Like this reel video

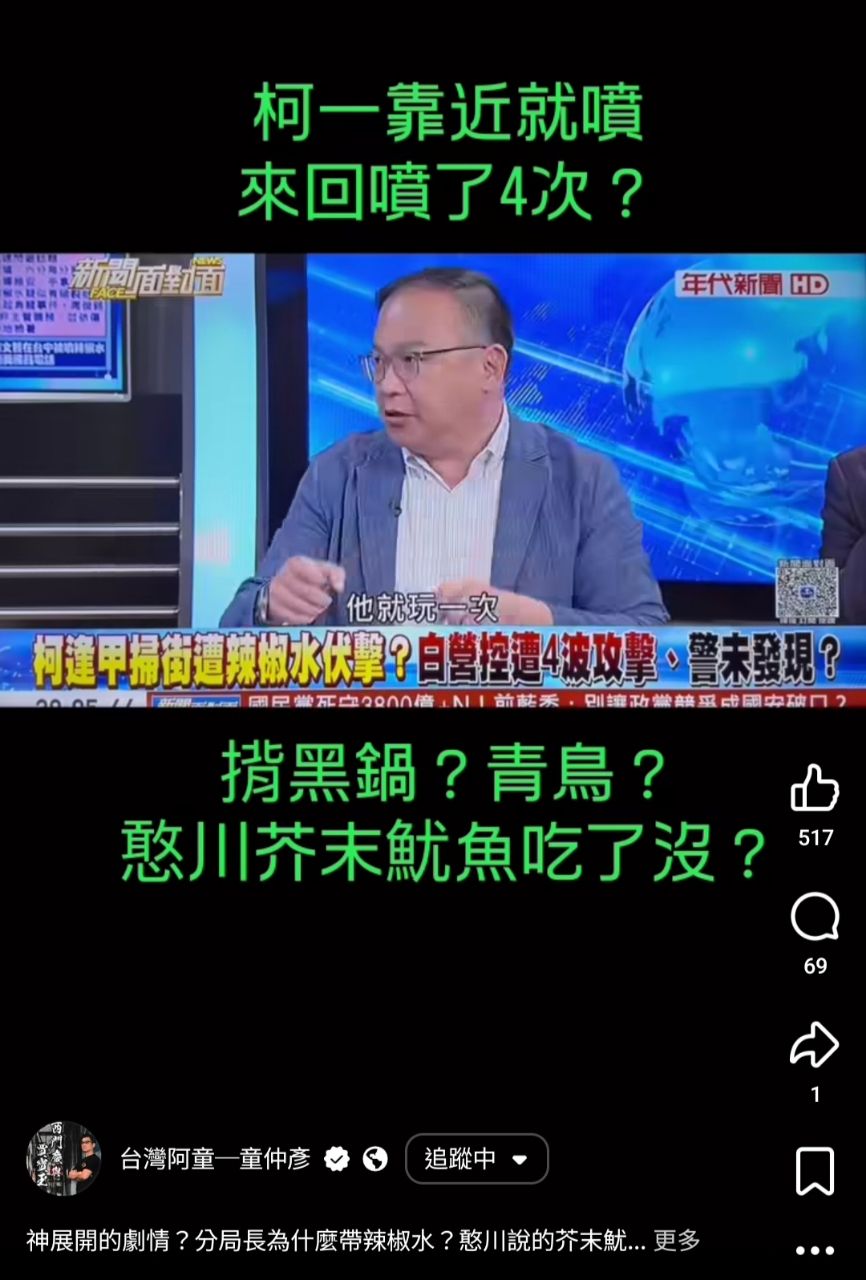[814, 788]
